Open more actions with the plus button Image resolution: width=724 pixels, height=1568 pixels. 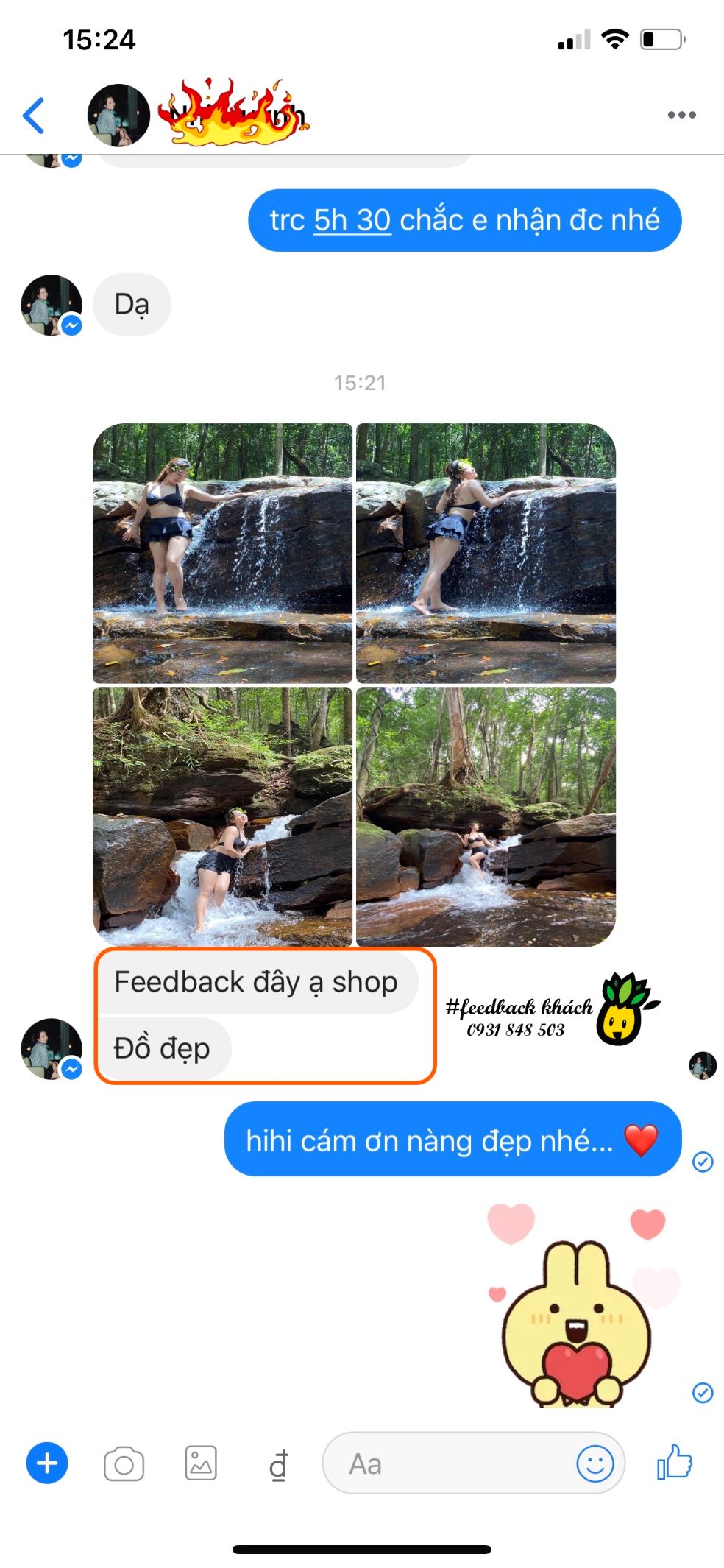47,1463
